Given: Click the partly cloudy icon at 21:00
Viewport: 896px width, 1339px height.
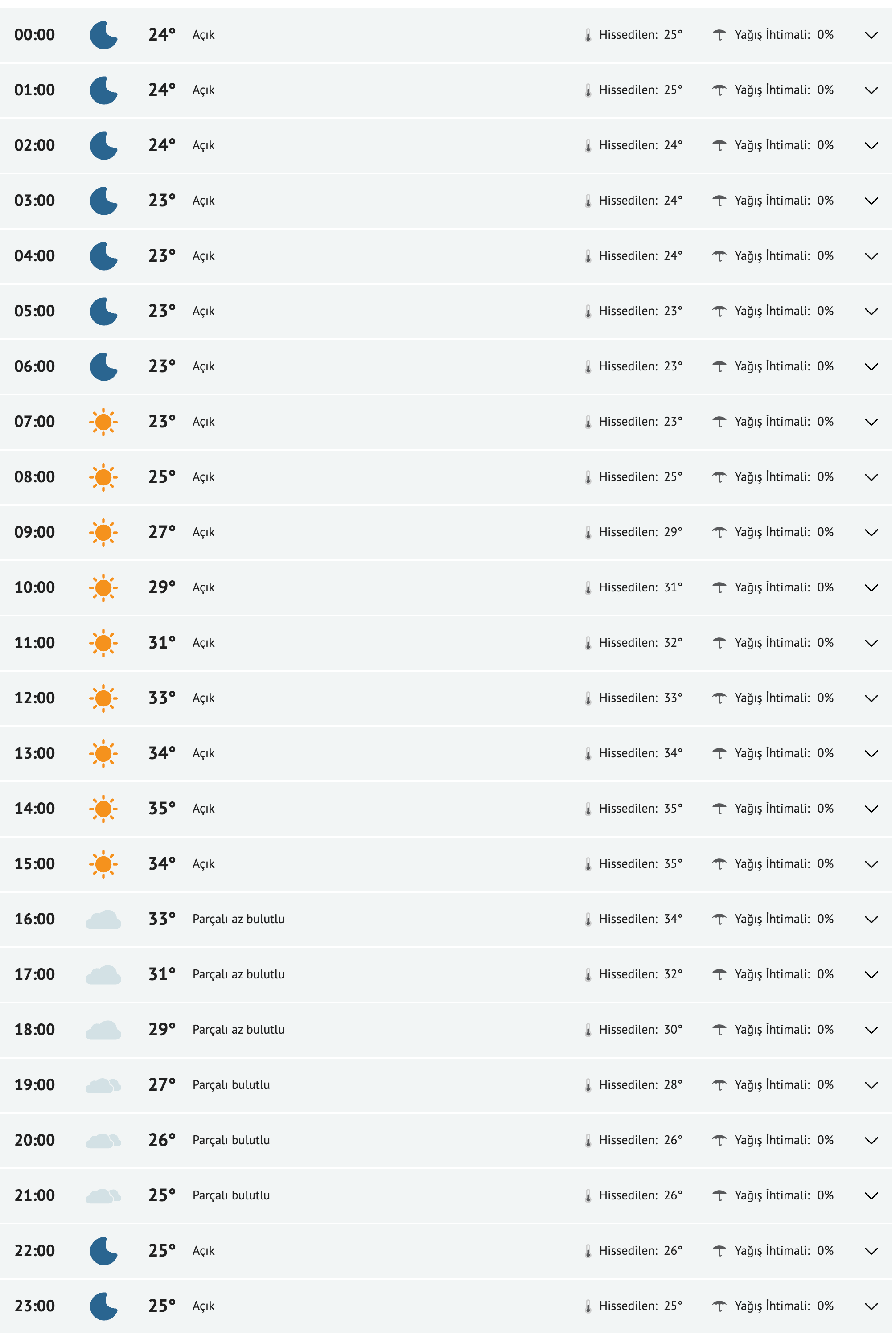Looking at the screenshot, I should pyautogui.click(x=104, y=1195).
